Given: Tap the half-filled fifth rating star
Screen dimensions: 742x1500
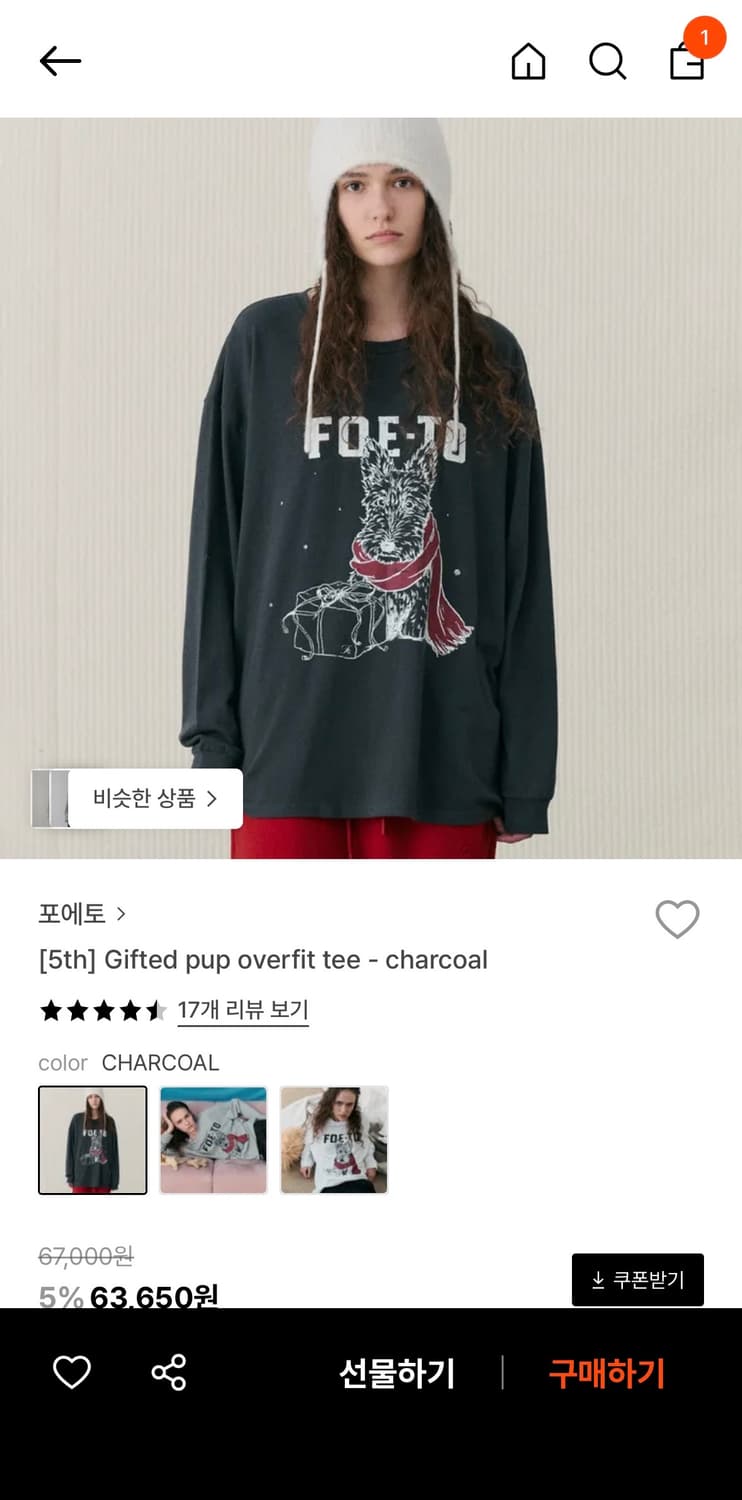Looking at the screenshot, I should click(x=160, y=1011).
